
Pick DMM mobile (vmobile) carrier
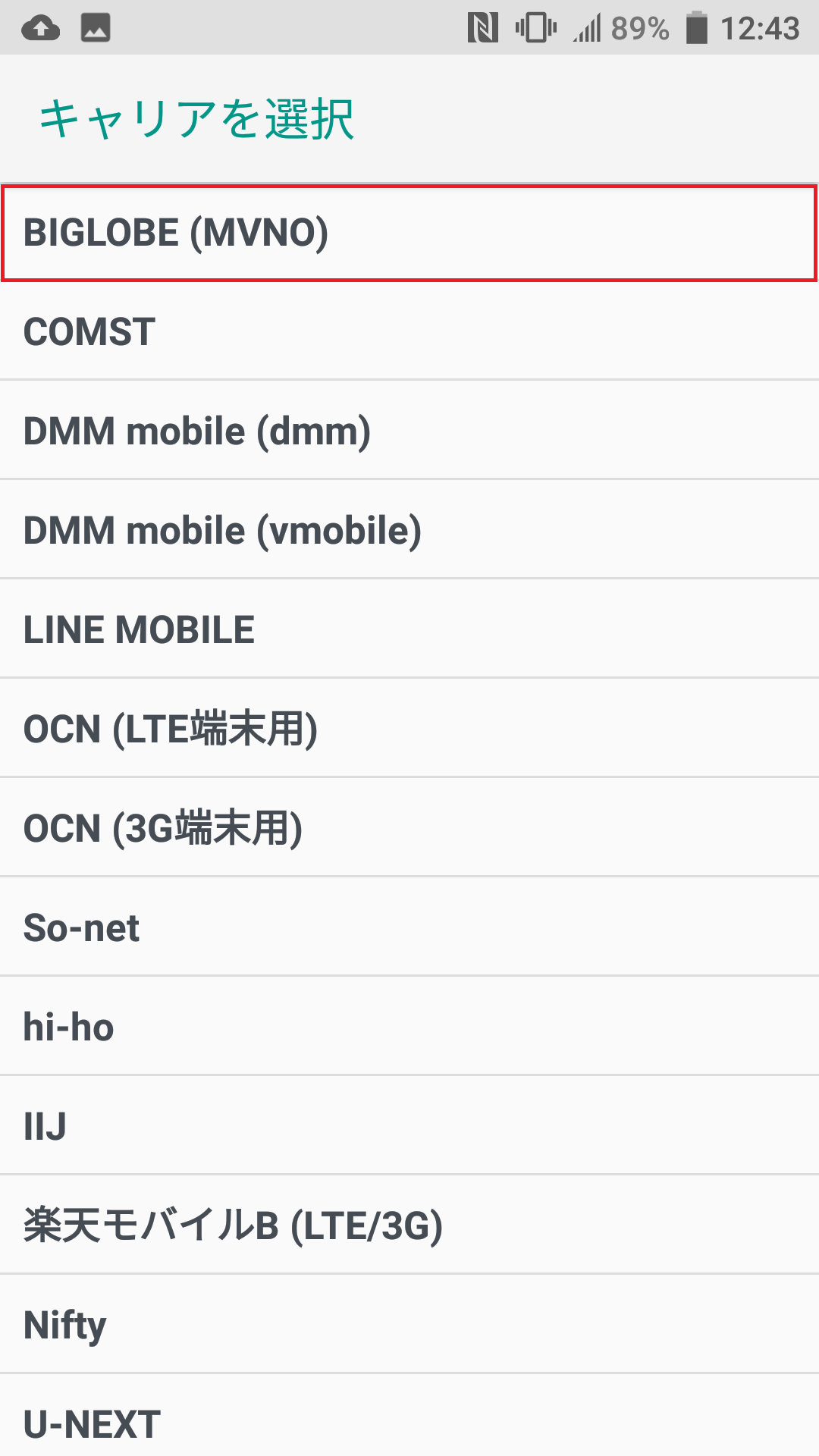[x=409, y=531]
